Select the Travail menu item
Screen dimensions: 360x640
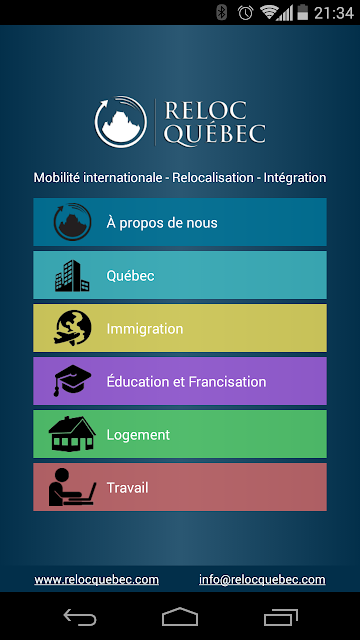[180, 487]
